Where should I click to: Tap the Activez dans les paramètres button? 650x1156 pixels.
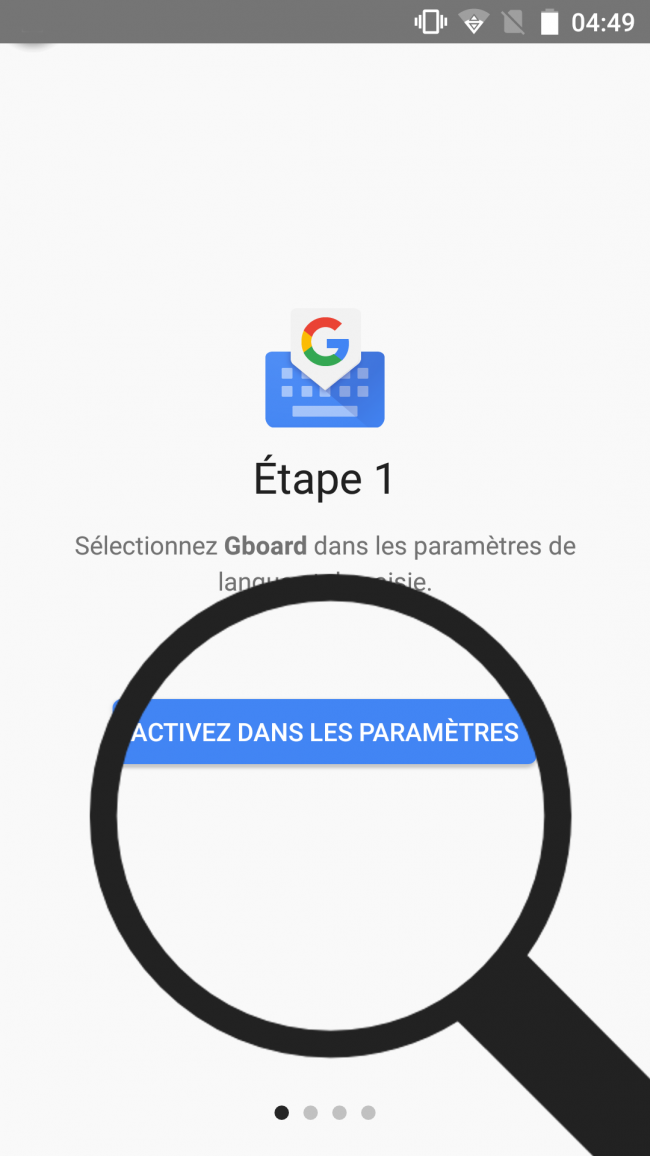click(x=325, y=732)
